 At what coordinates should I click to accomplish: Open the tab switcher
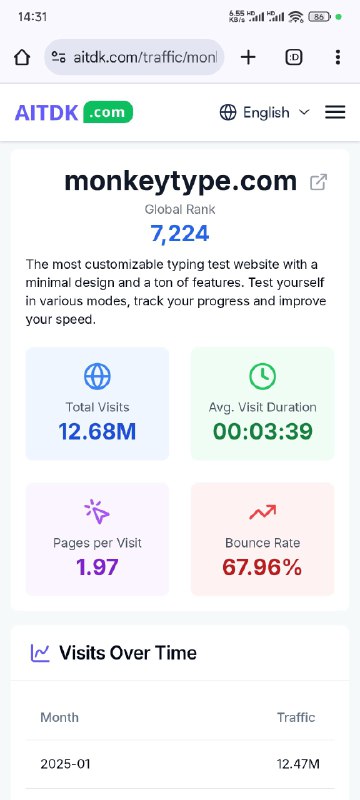pos(294,57)
